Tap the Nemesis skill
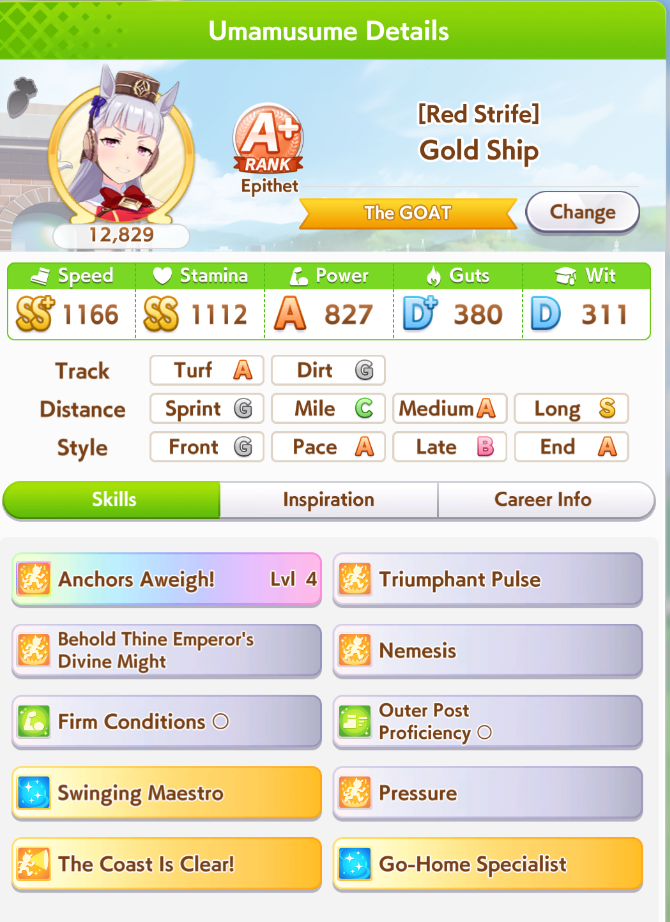Screen dimensions: 670x922 [x=488, y=650]
